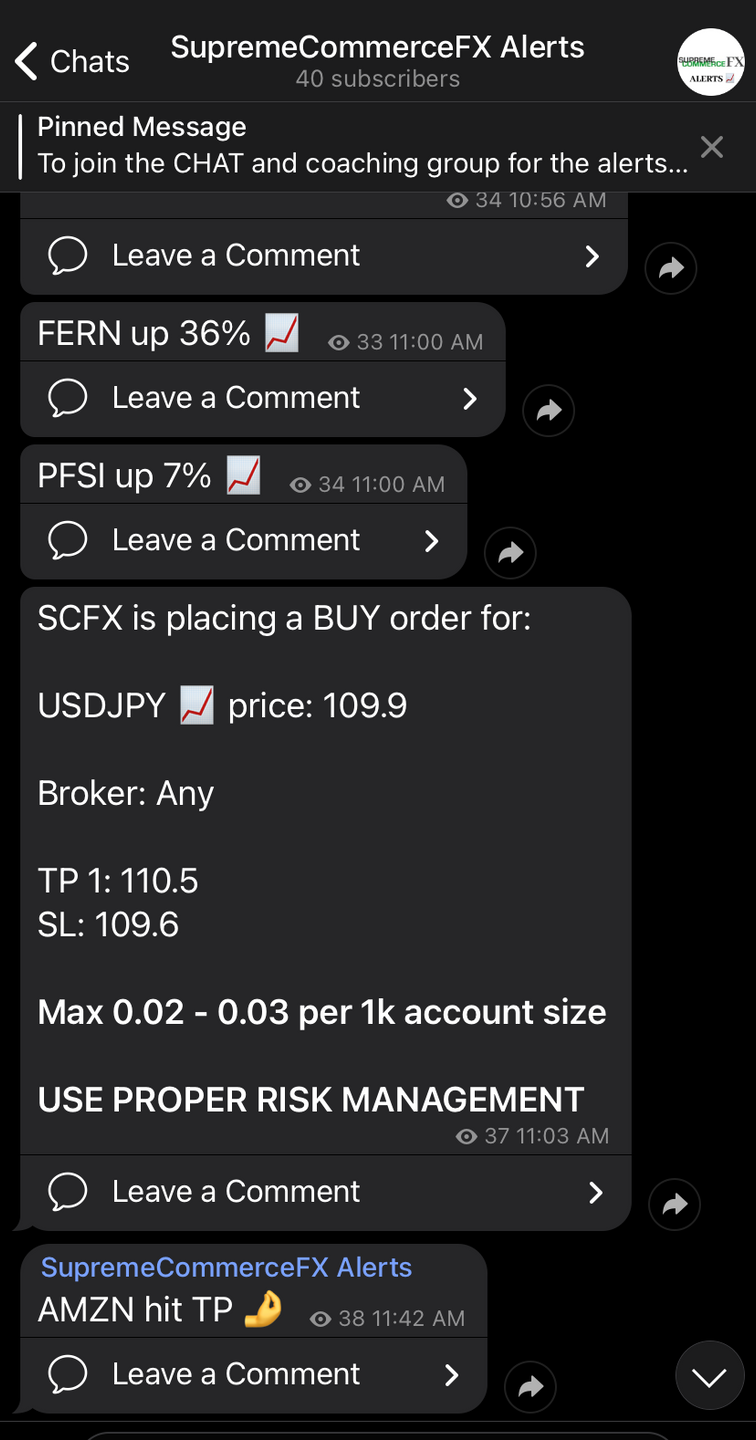Comment on the post from 10:56 AM

pos(323,256)
